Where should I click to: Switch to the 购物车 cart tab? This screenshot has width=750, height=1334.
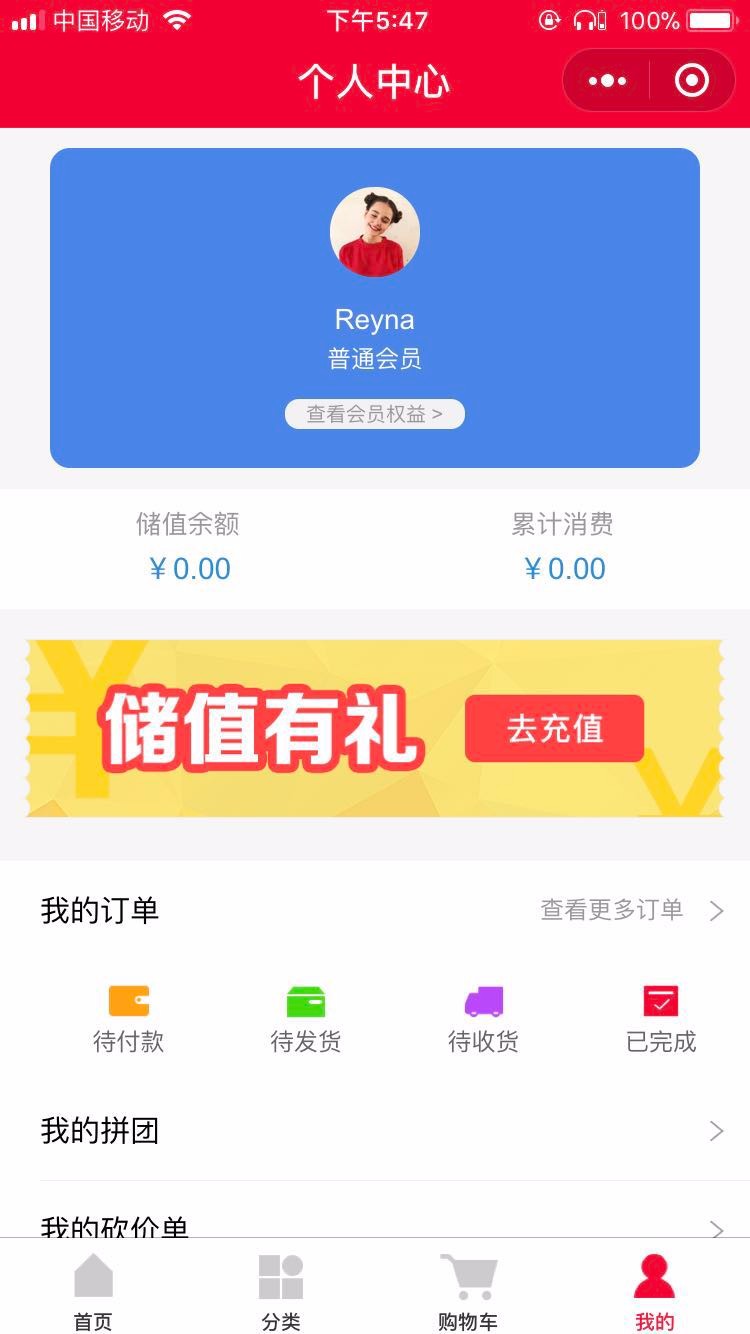point(468,1291)
